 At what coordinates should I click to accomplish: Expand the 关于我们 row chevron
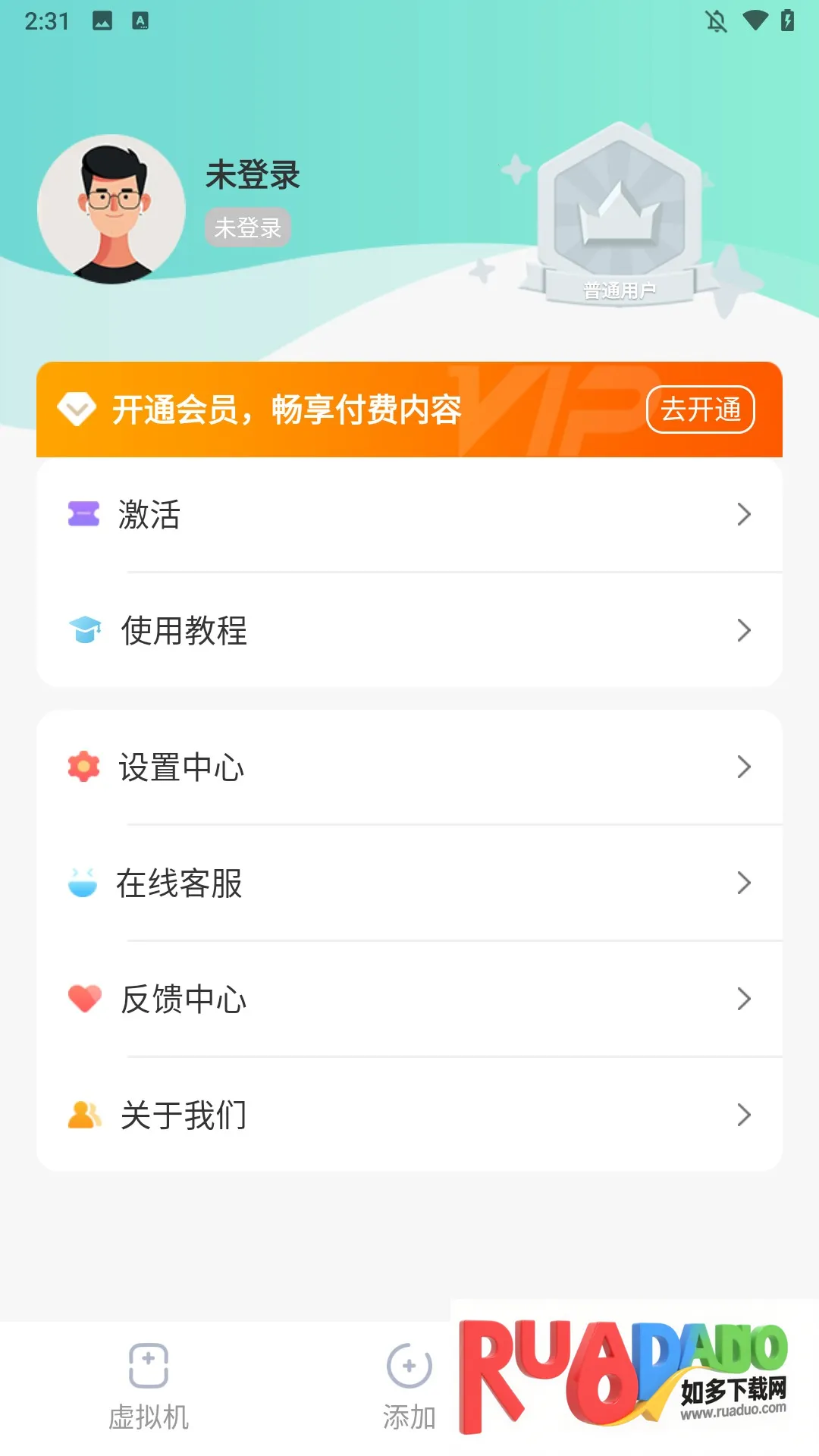[742, 1115]
